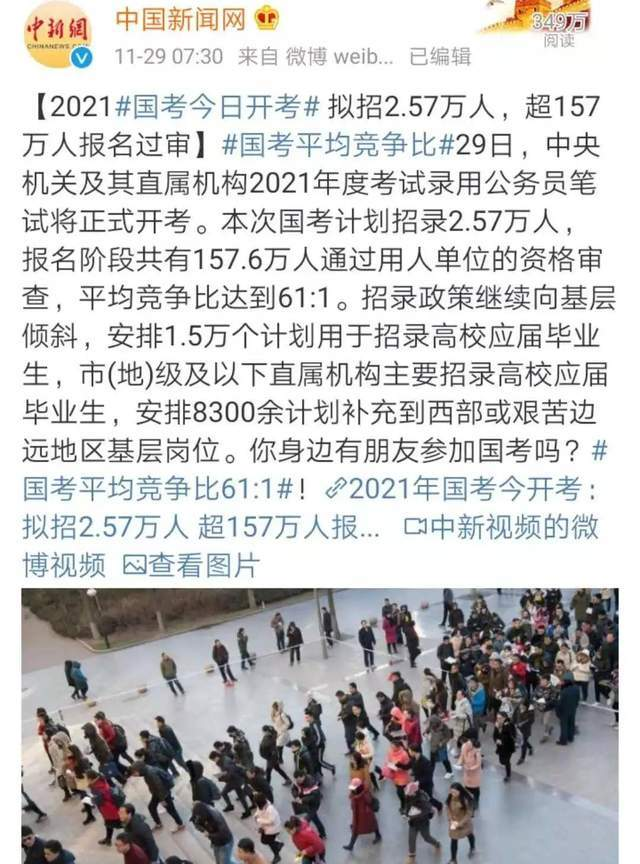
Task: Open hashtag #国考今日开考#
Action: tap(217, 106)
